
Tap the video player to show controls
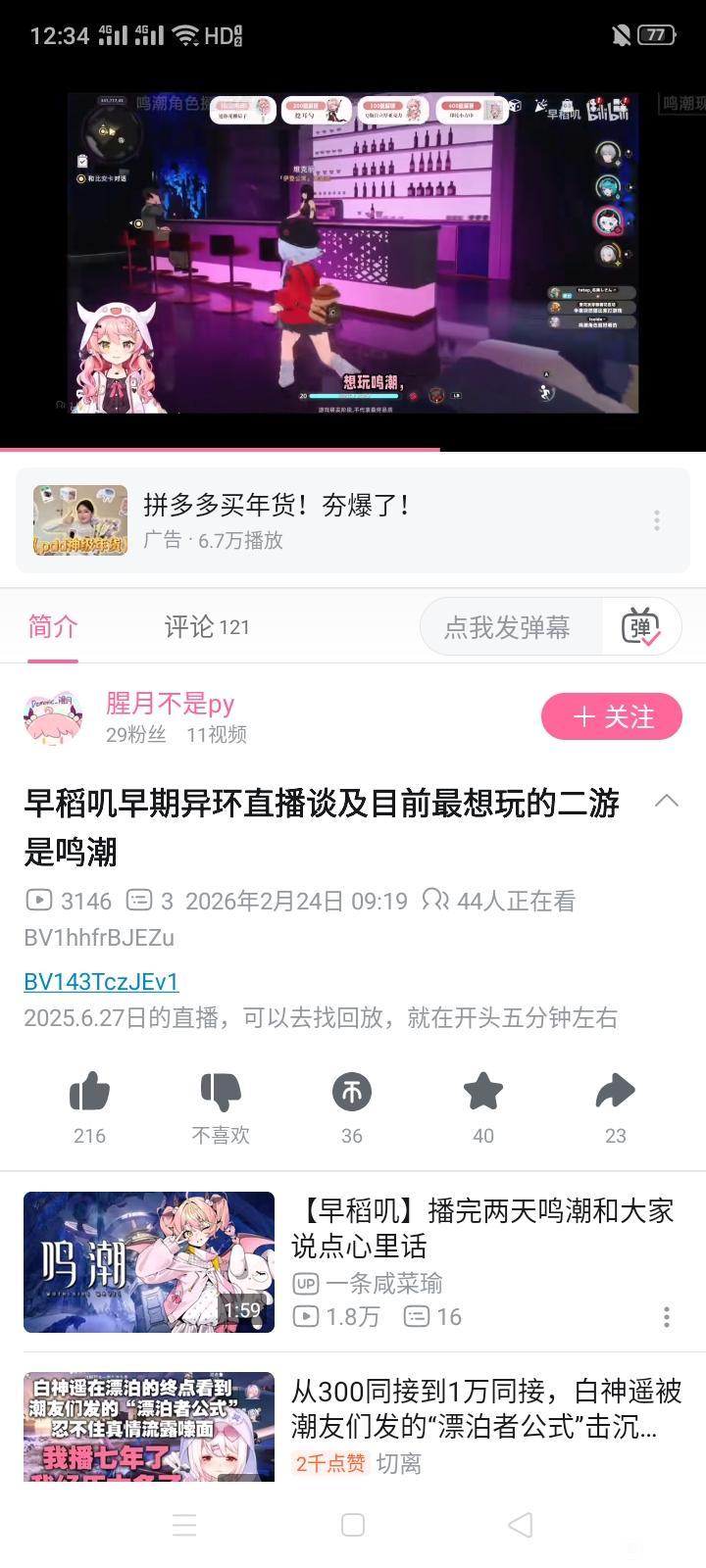click(x=353, y=255)
